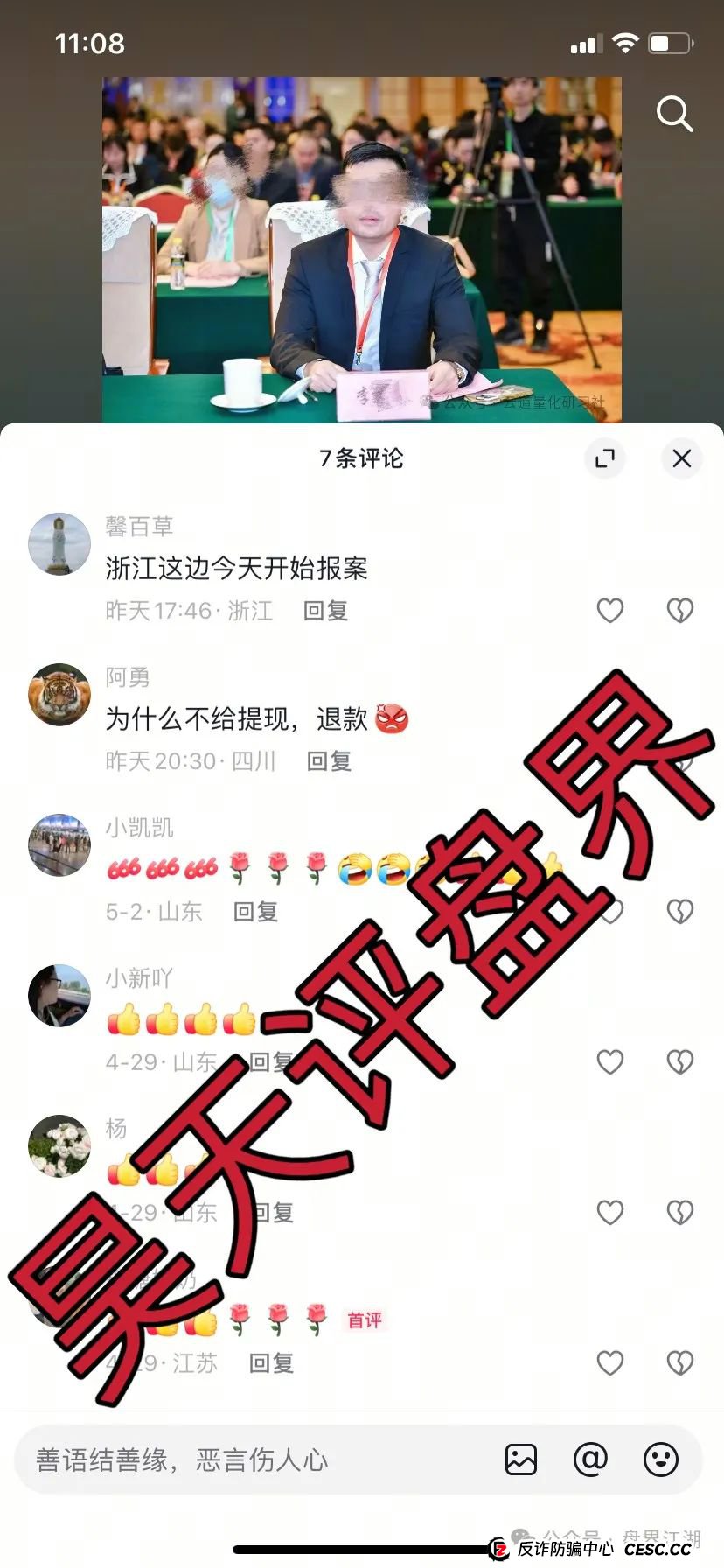Dislike 小凯凯's comment

point(679,912)
